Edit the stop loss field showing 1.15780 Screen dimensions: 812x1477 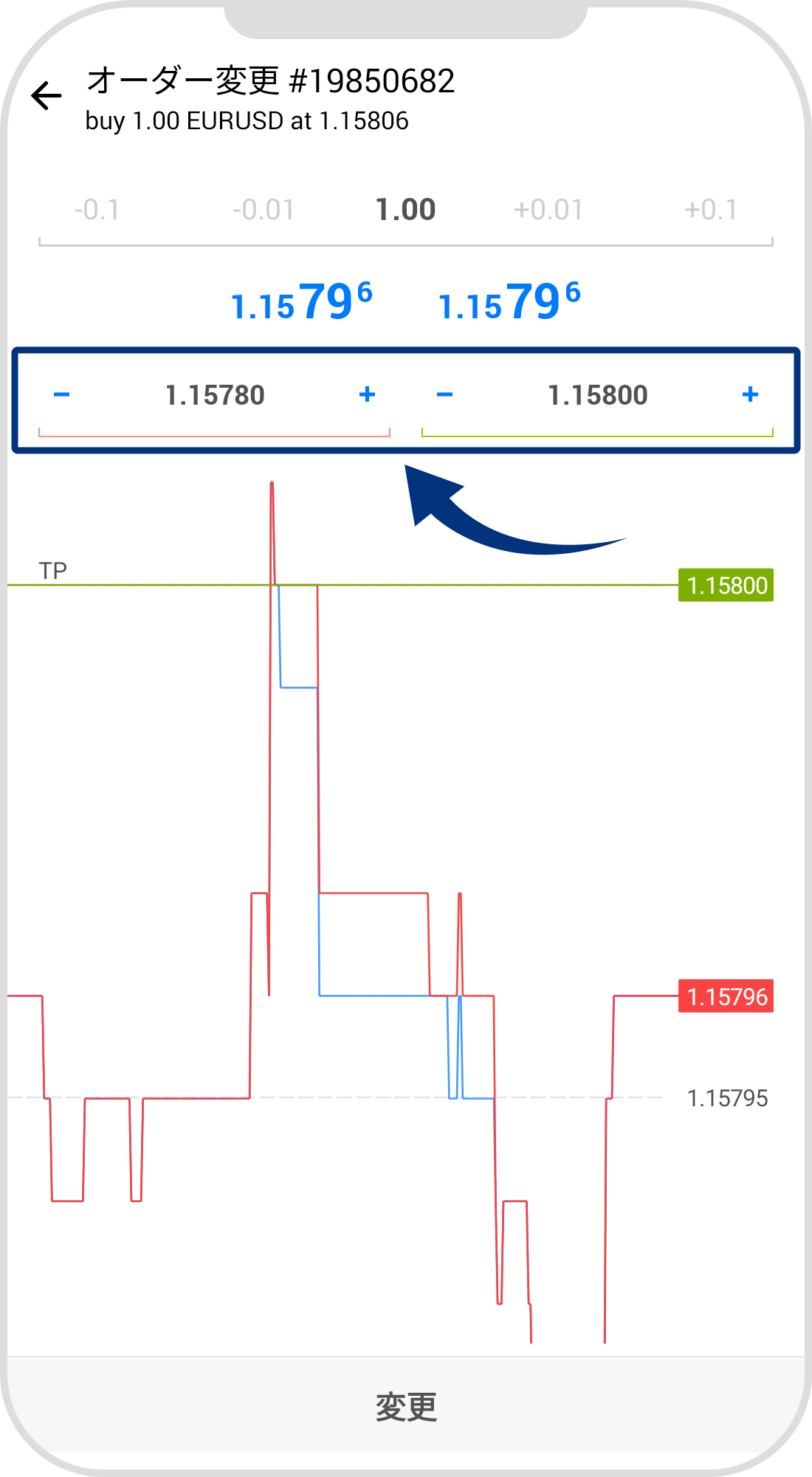pos(215,396)
